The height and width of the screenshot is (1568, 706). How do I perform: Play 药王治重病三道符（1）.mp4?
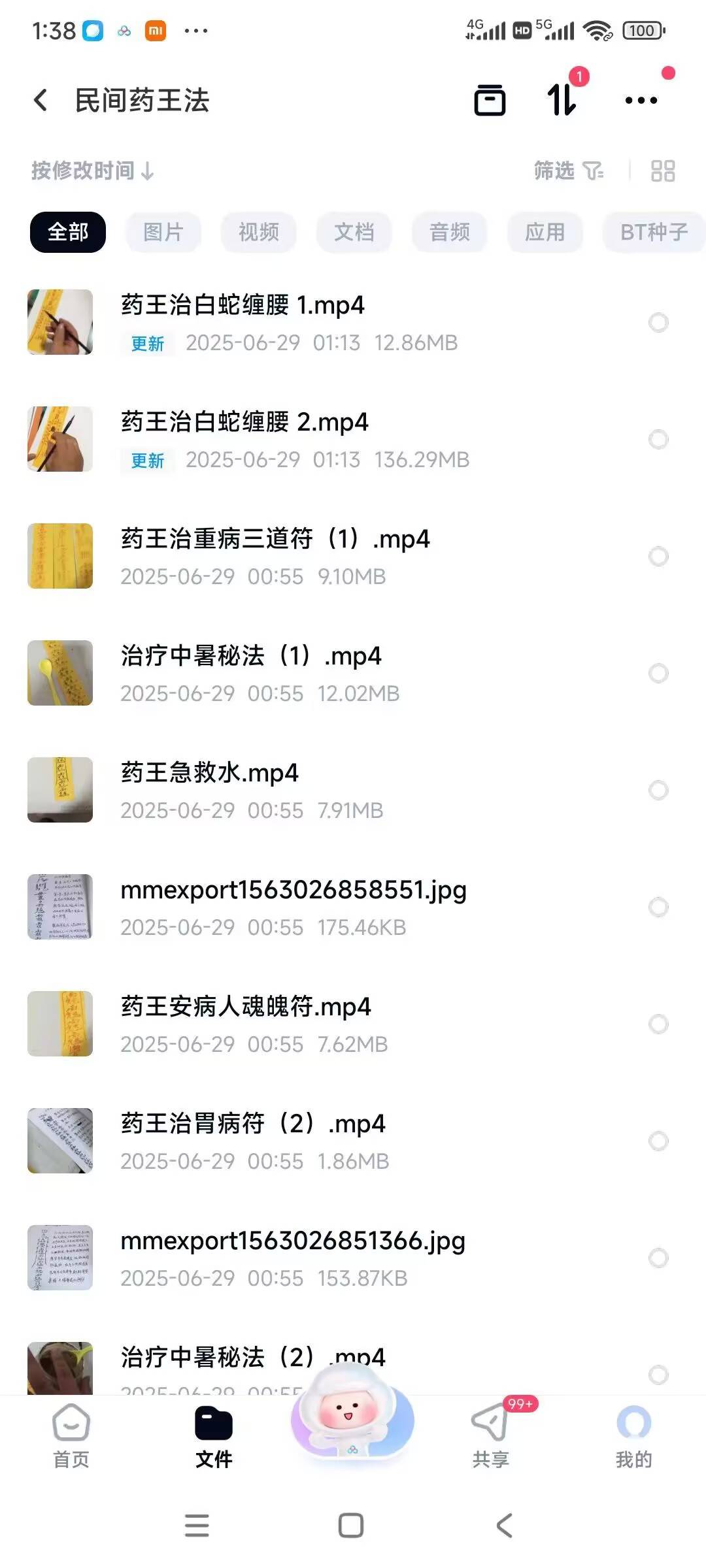click(x=275, y=540)
